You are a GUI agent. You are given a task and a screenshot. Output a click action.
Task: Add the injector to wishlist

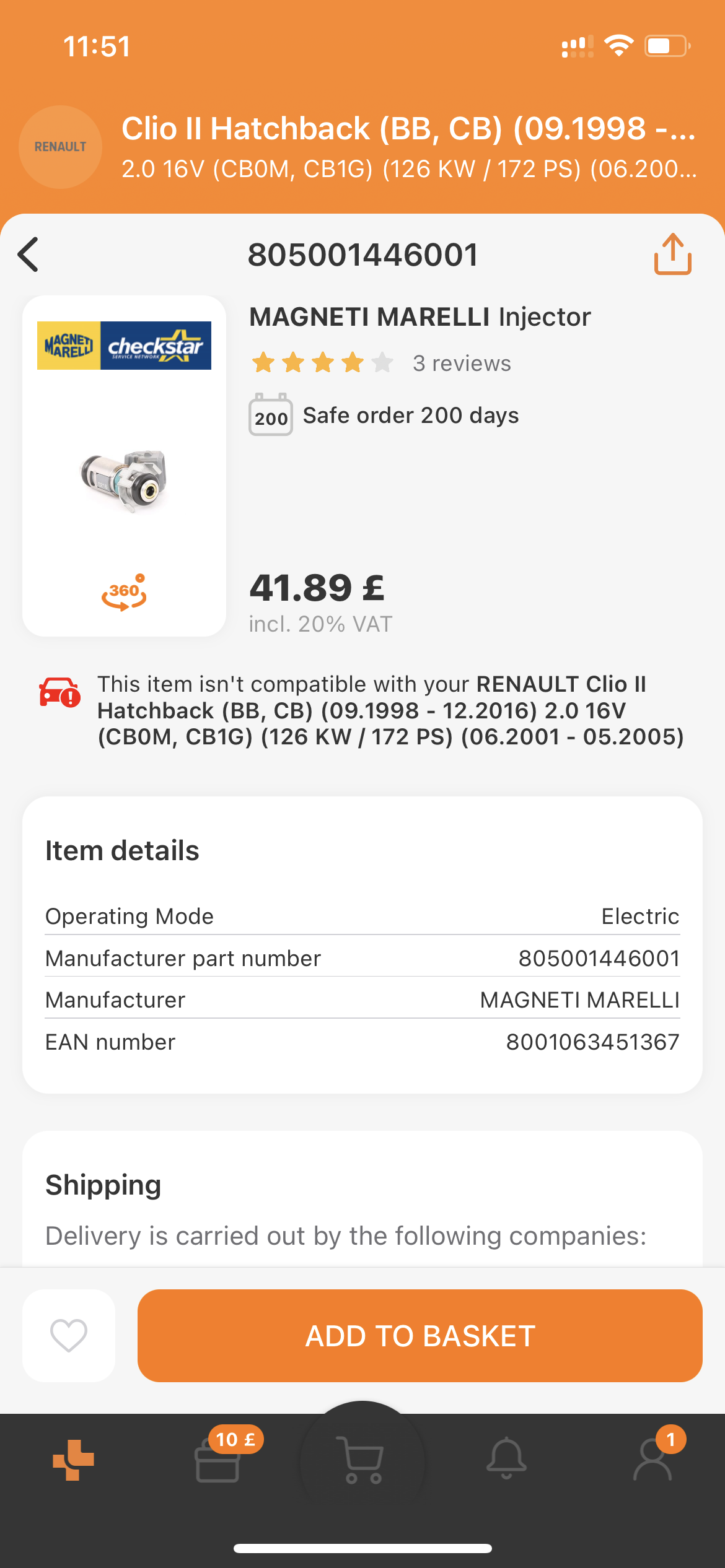click(69, 1335)
